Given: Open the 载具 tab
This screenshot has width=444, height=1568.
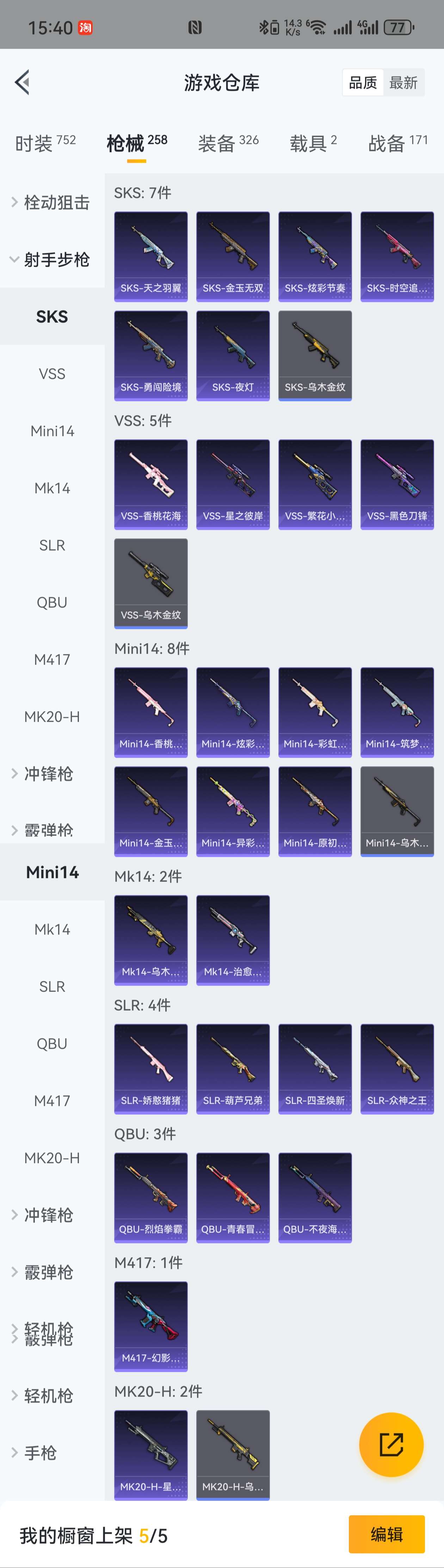Looking at the screenshot, I should coord(313,144).
